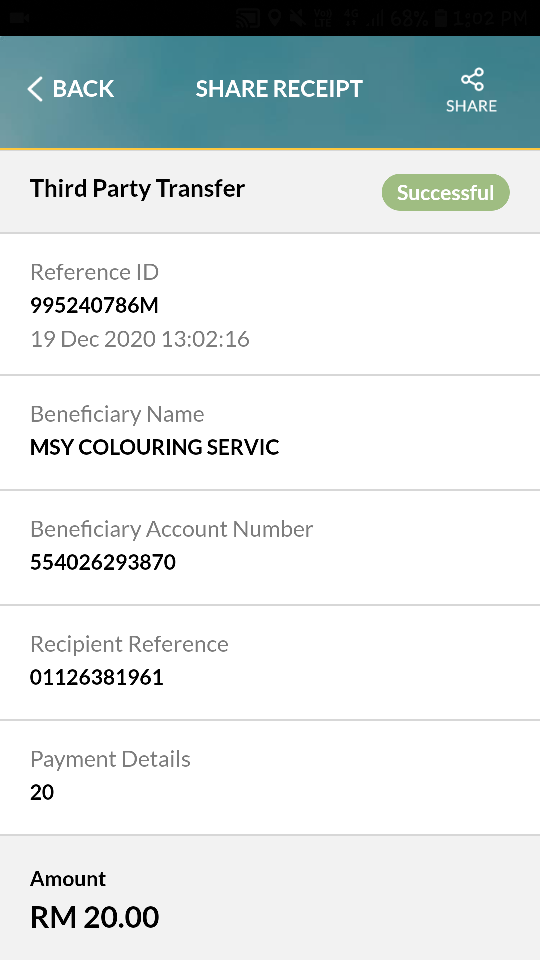Go back using the BACK button
540x960 pixels.
[70, 89]
